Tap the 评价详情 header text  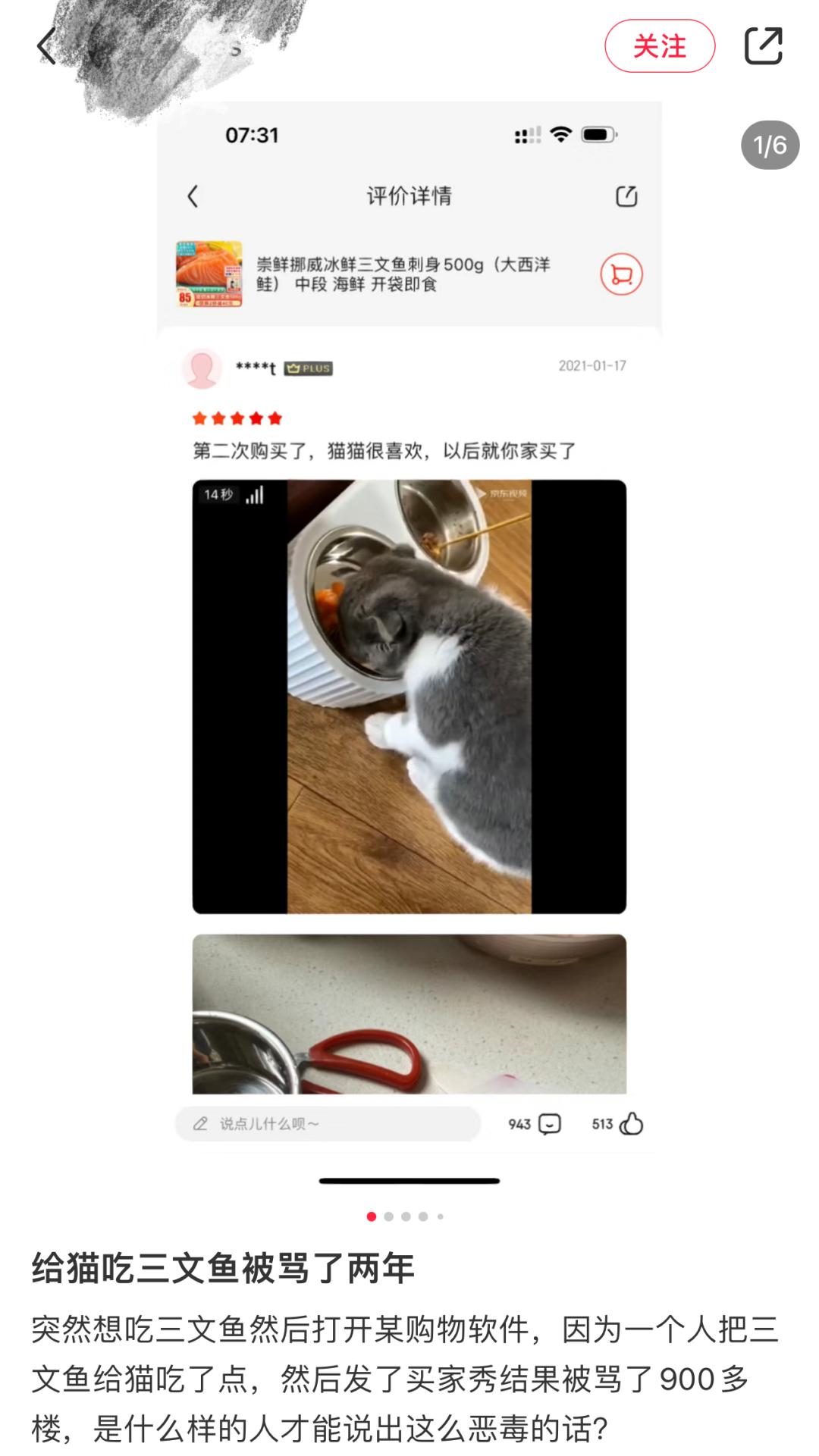click(x=409, y=196)
